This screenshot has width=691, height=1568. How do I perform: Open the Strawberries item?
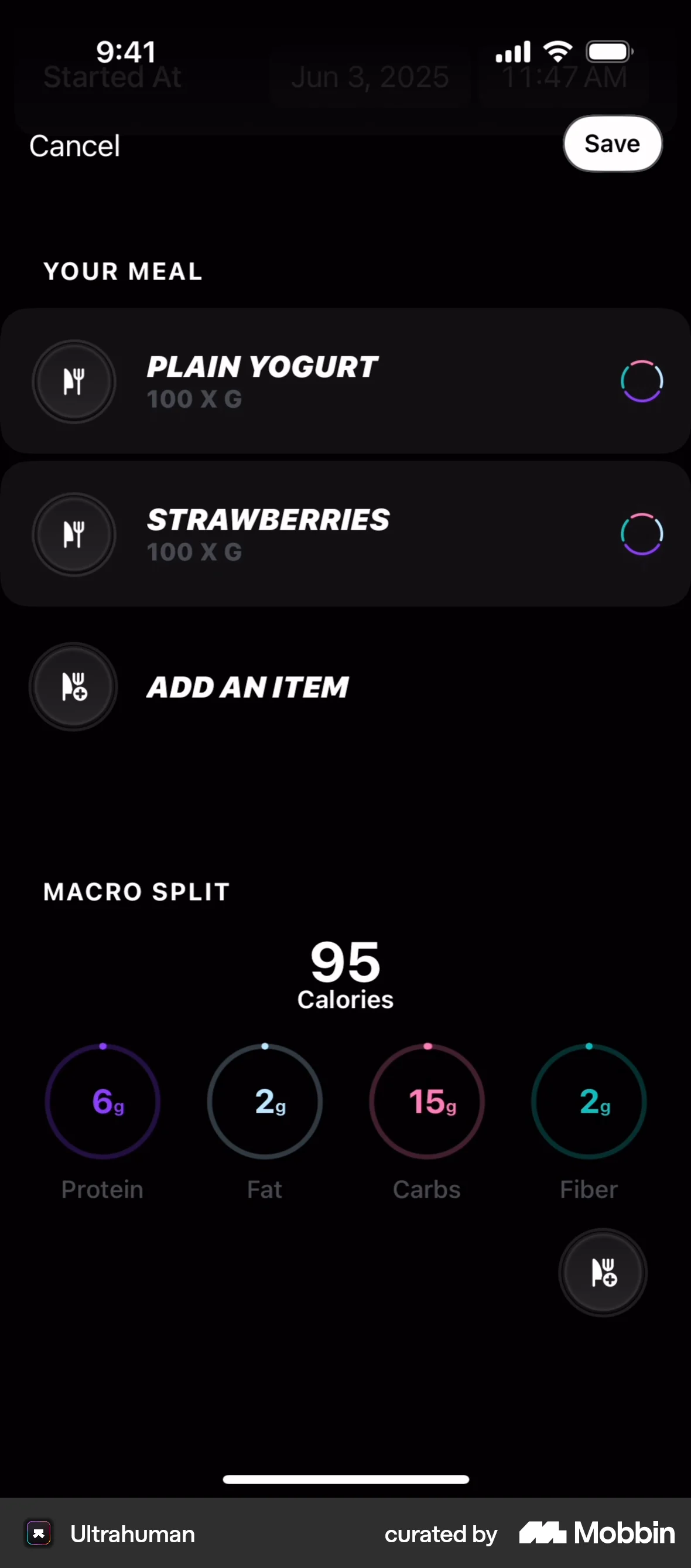[344, 534]
